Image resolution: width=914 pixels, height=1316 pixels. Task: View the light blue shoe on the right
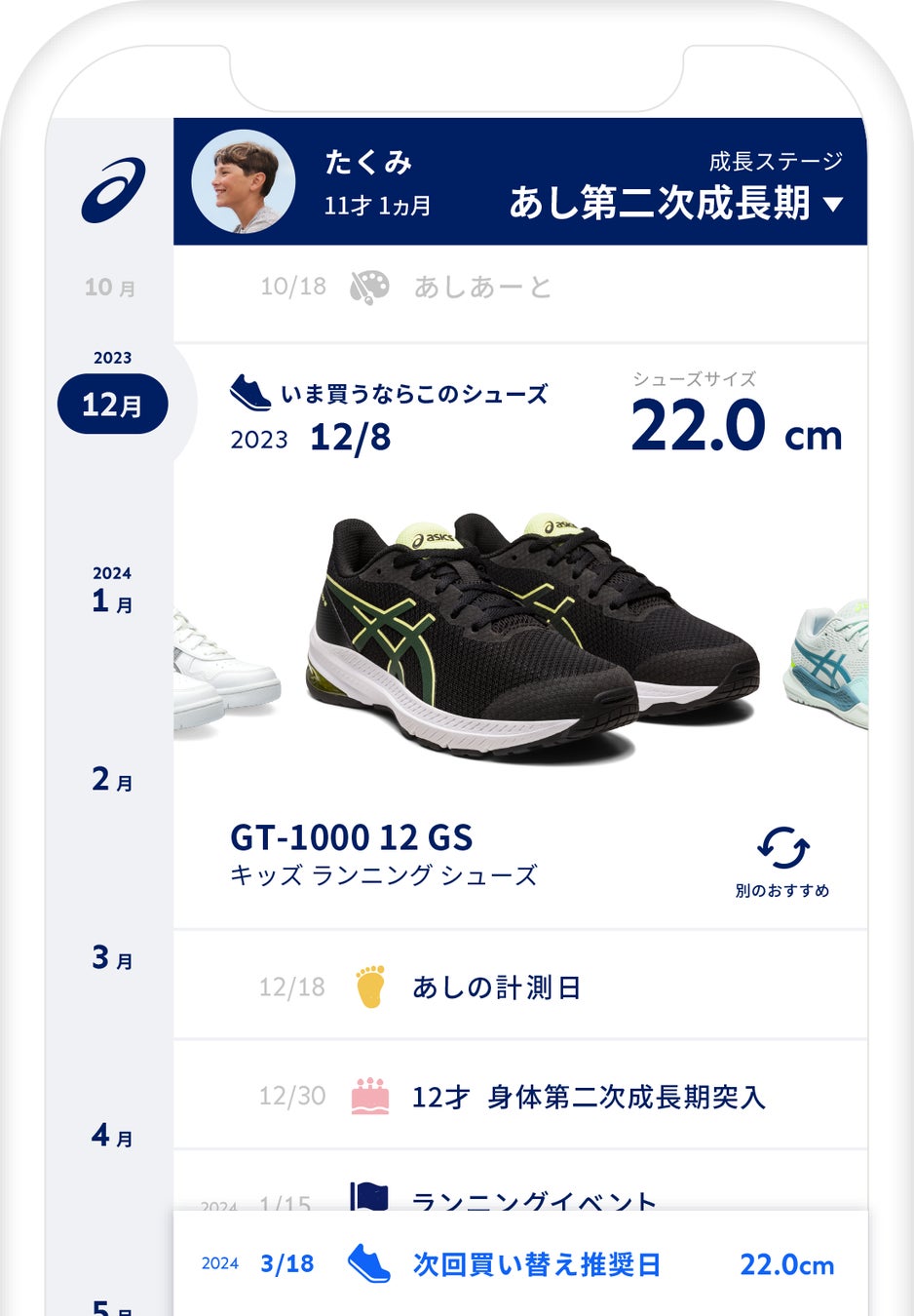pyautogui.click(x=830, y=663)
